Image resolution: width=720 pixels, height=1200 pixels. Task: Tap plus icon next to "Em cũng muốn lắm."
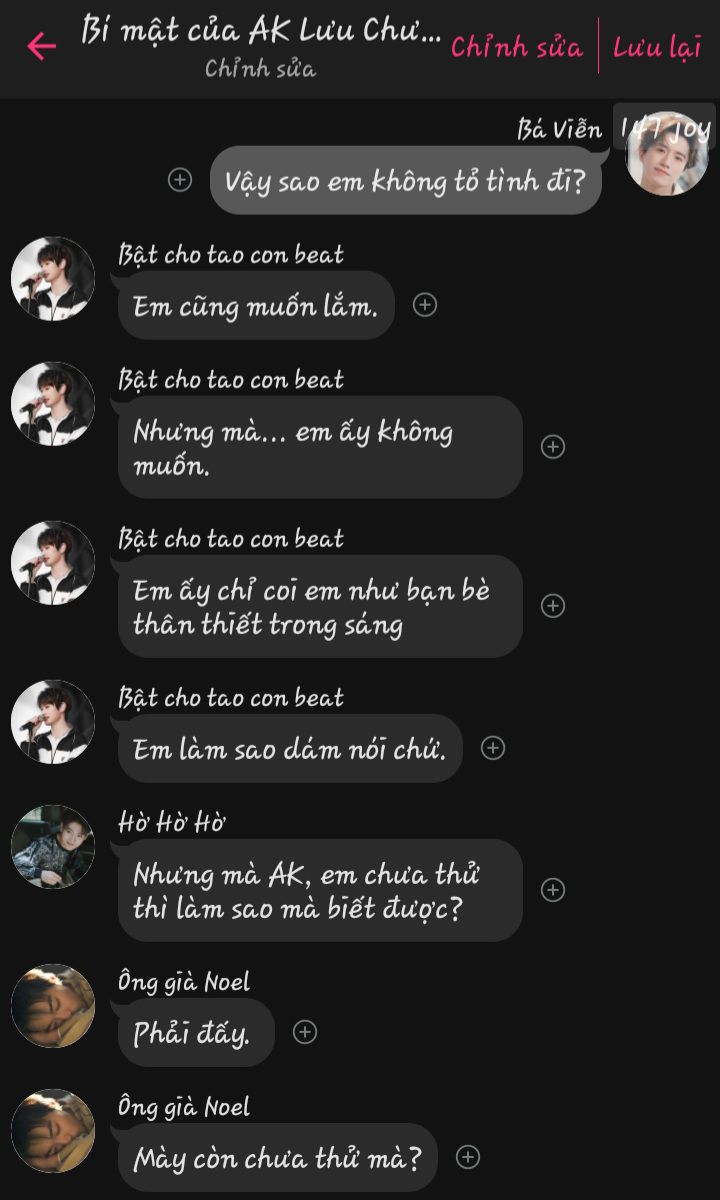coord(425,305)
